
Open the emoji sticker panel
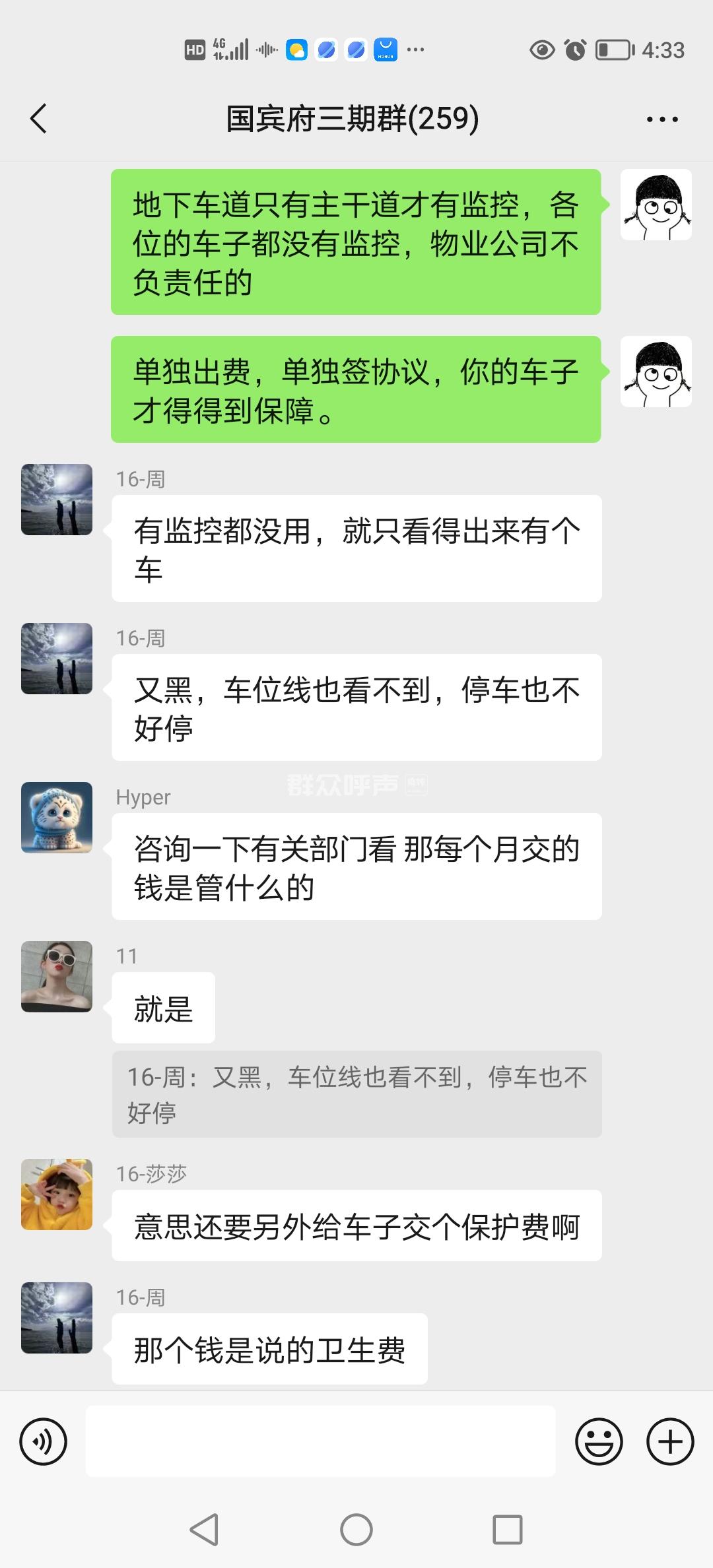pos(599,1441)
